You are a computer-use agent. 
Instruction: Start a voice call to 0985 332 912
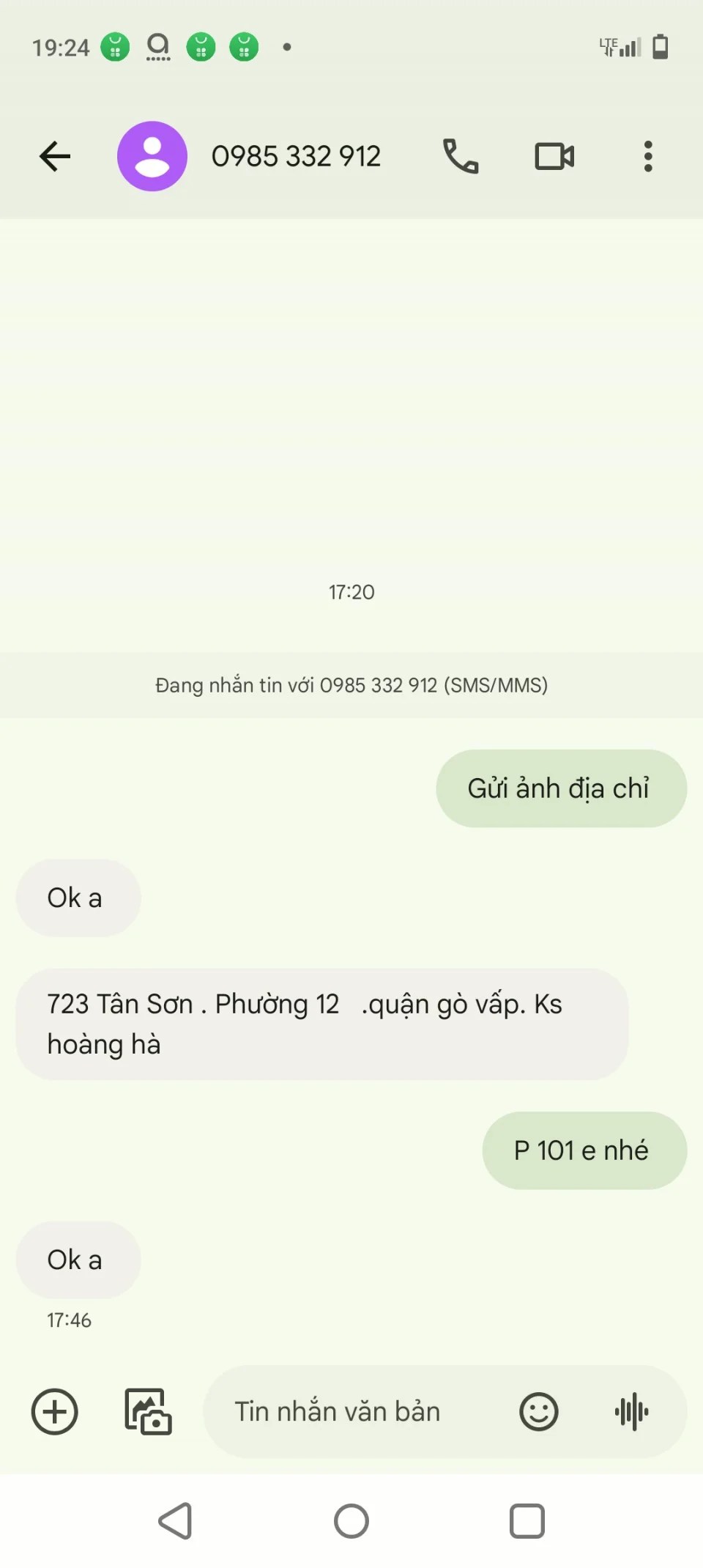pyautogui.click(x=461, y=156)
